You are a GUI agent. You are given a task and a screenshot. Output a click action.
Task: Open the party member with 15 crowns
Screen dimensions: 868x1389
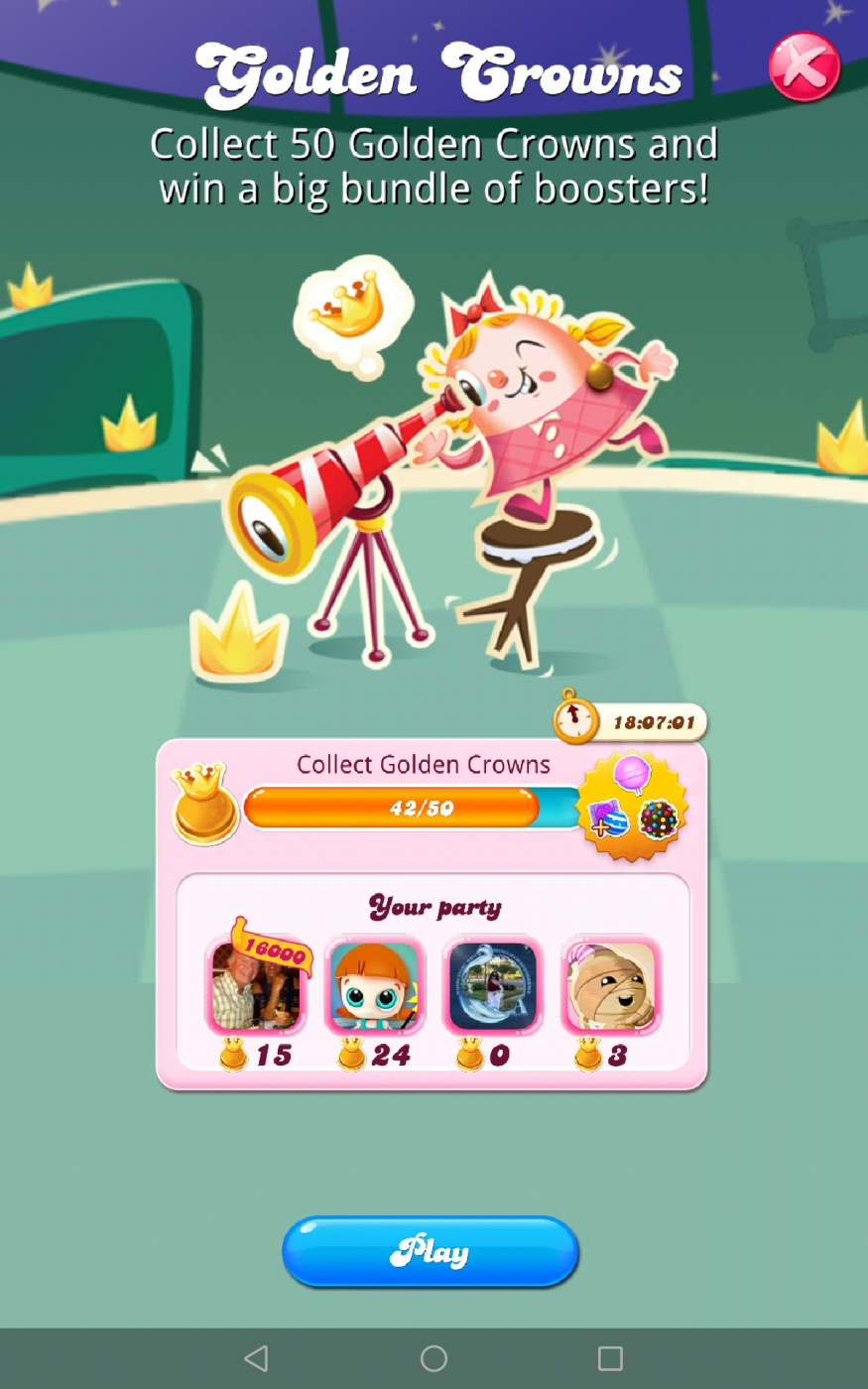tap(256, 988)
